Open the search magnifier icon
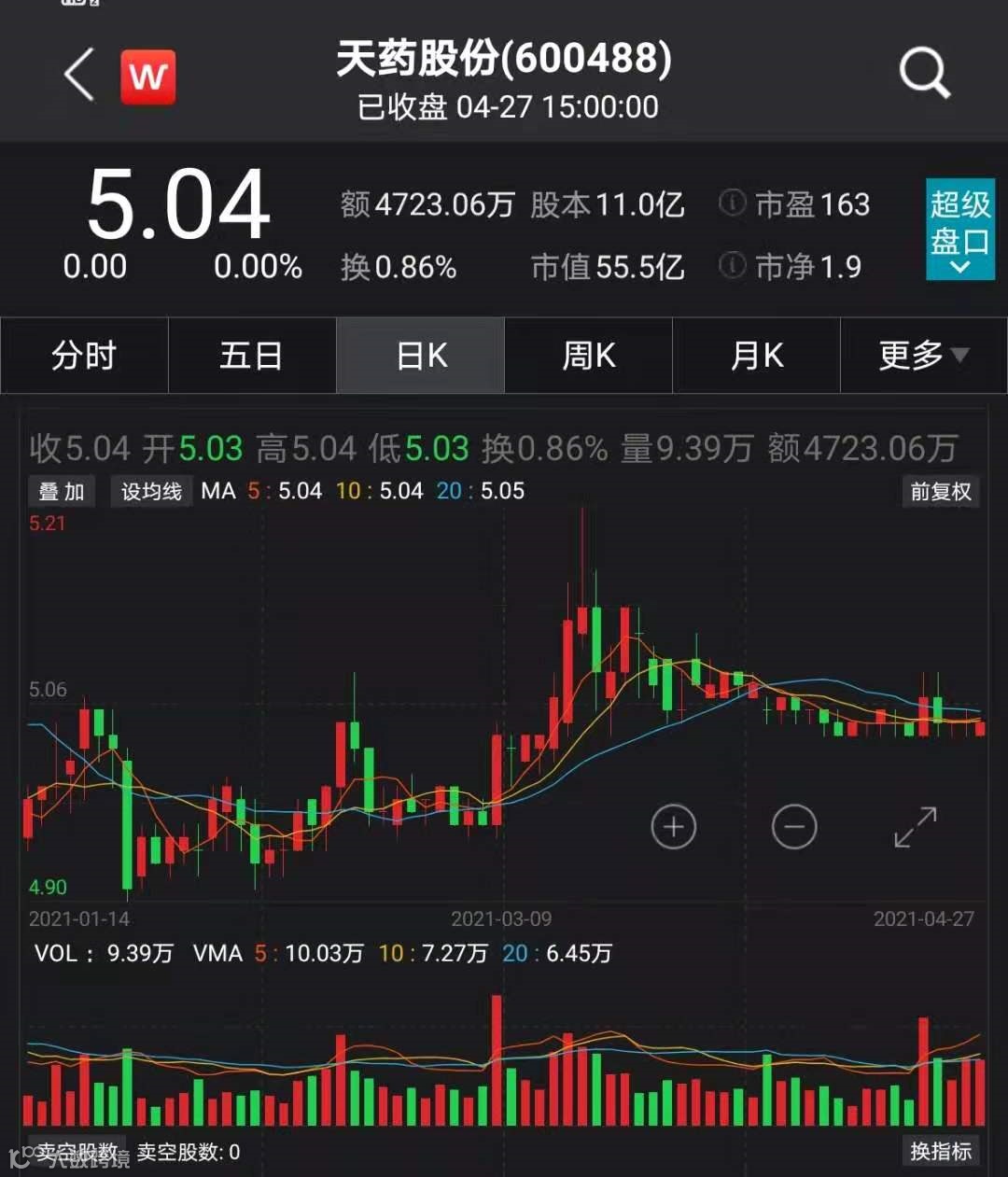The height and width of the screenshot is (1177, 1008). click(x=923, y=74)
